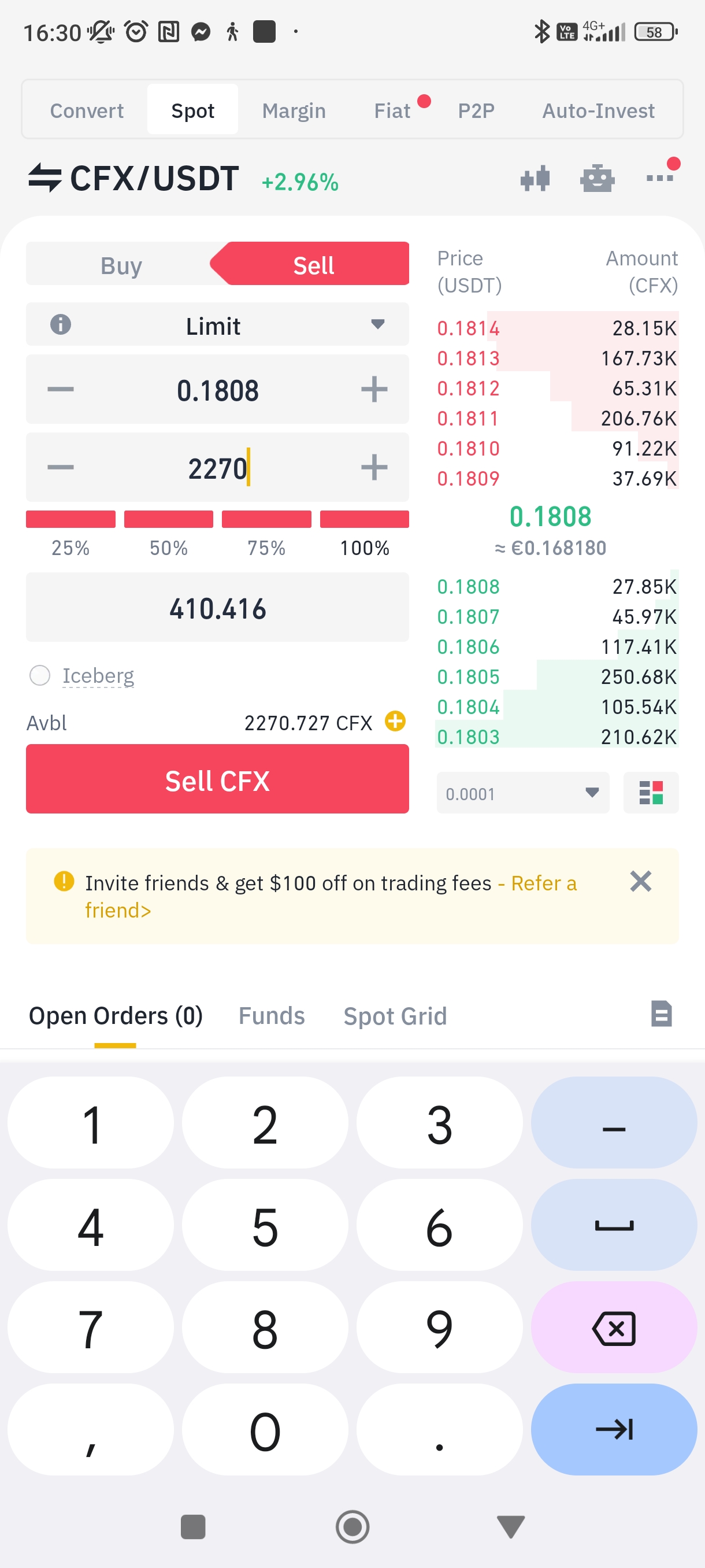705x1568 pixels.
Task: Decrease the 2270 amount with minus
Action: (x=60, y=468)
